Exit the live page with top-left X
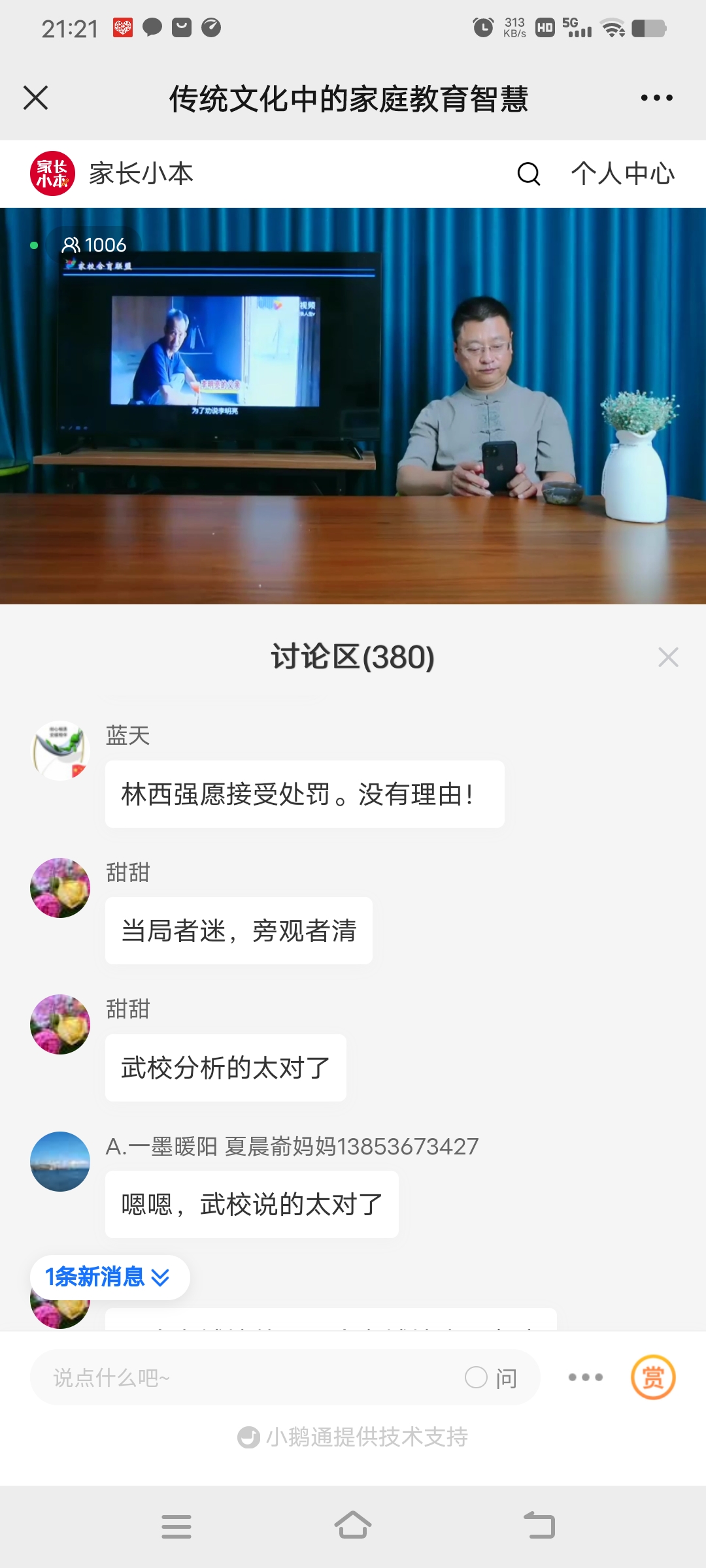 [x=37, y=97]
